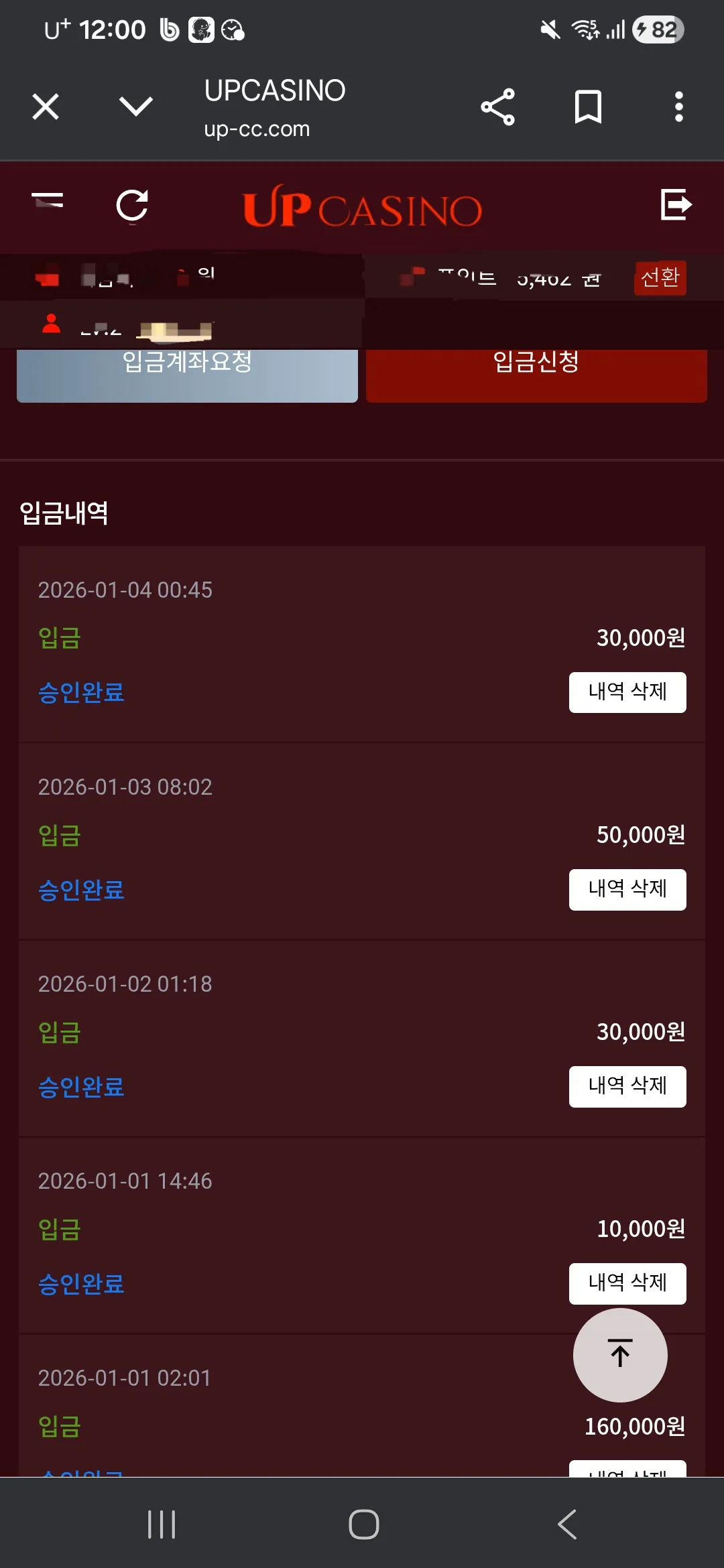Close the browser tab with X
The height and width of the screenshot is (1568, 724).
pos(46,107)
